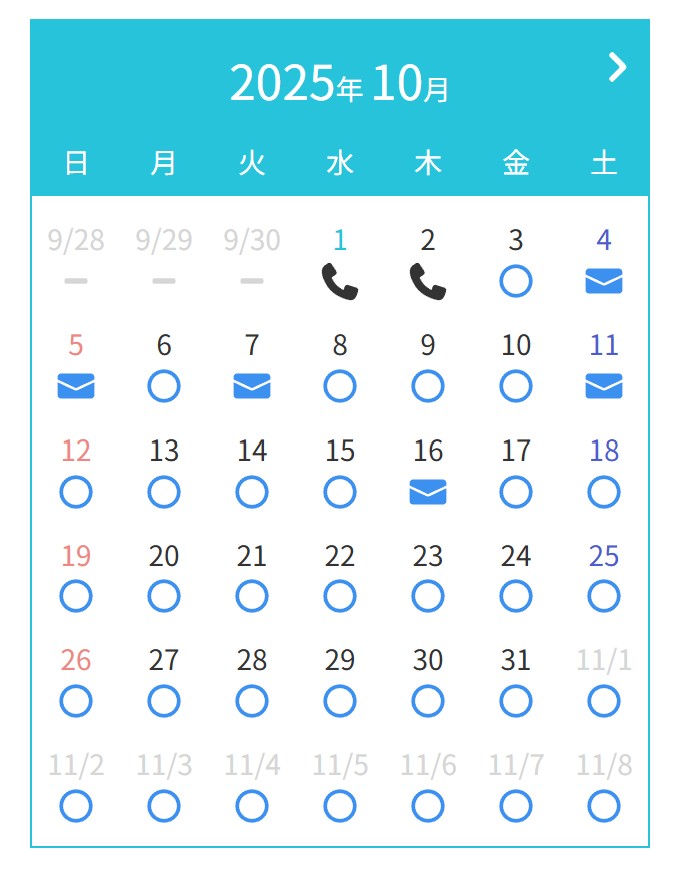Open mail inquiry for October 11
686x882 pixels.
[604, 386]
